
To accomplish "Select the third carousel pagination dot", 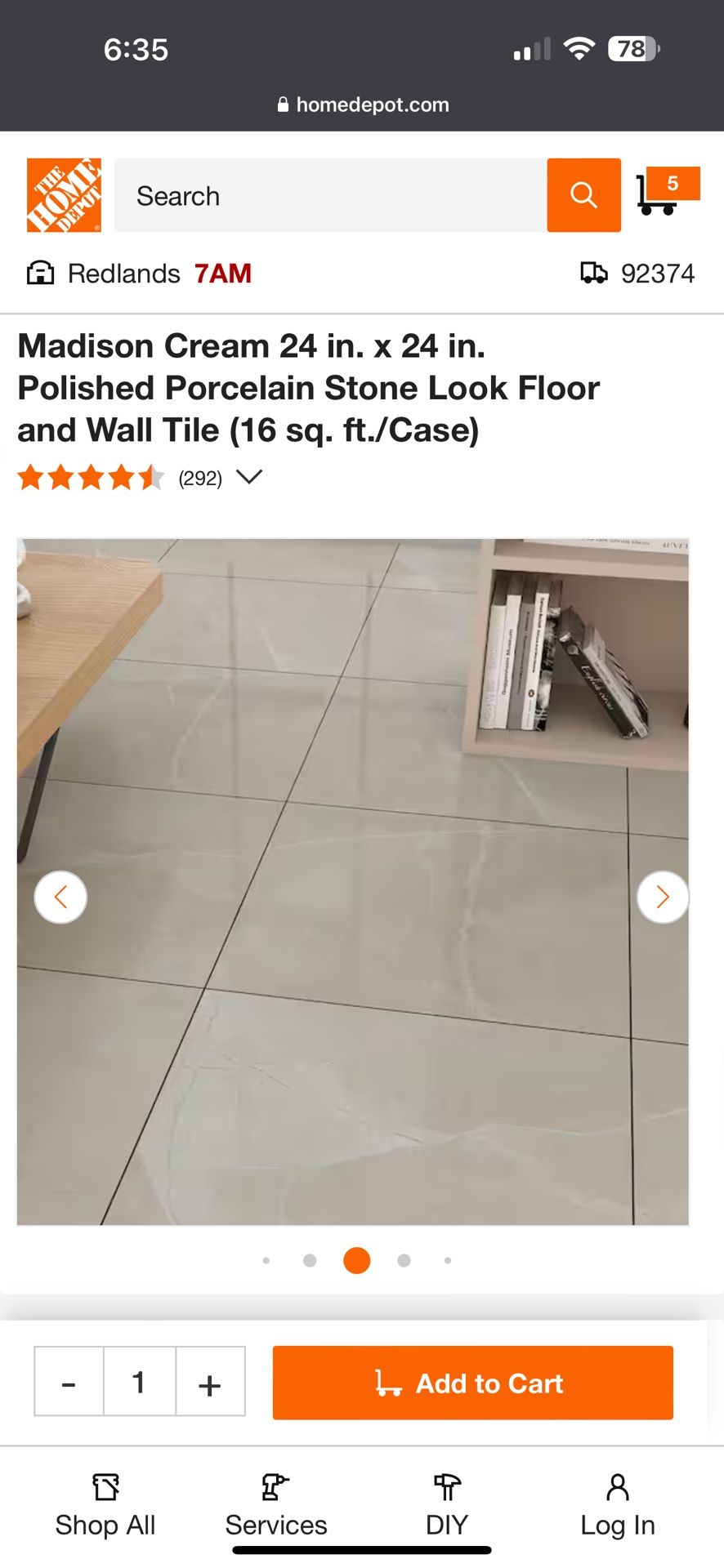I will tap(355, 1260).
